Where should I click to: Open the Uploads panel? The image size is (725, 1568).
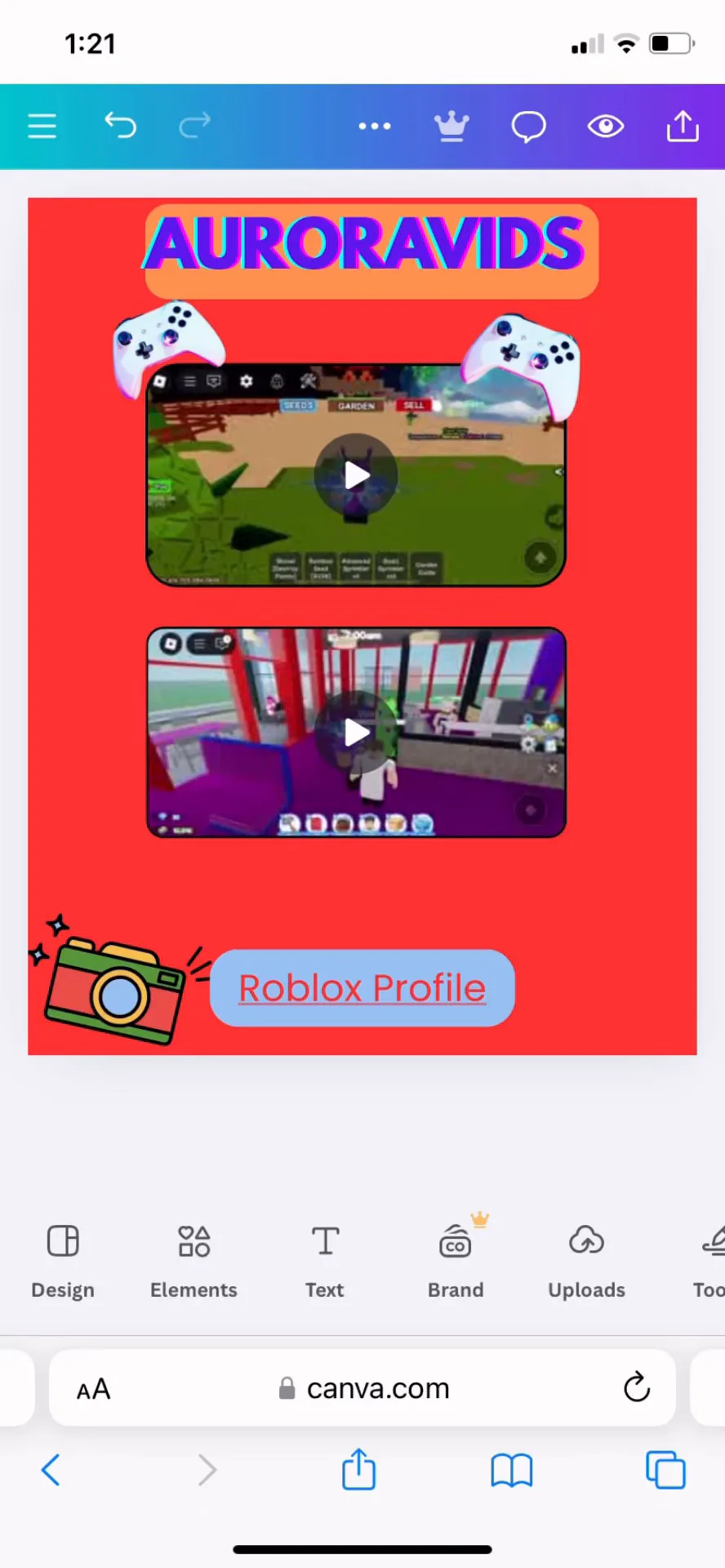(x=586, y=1262)
